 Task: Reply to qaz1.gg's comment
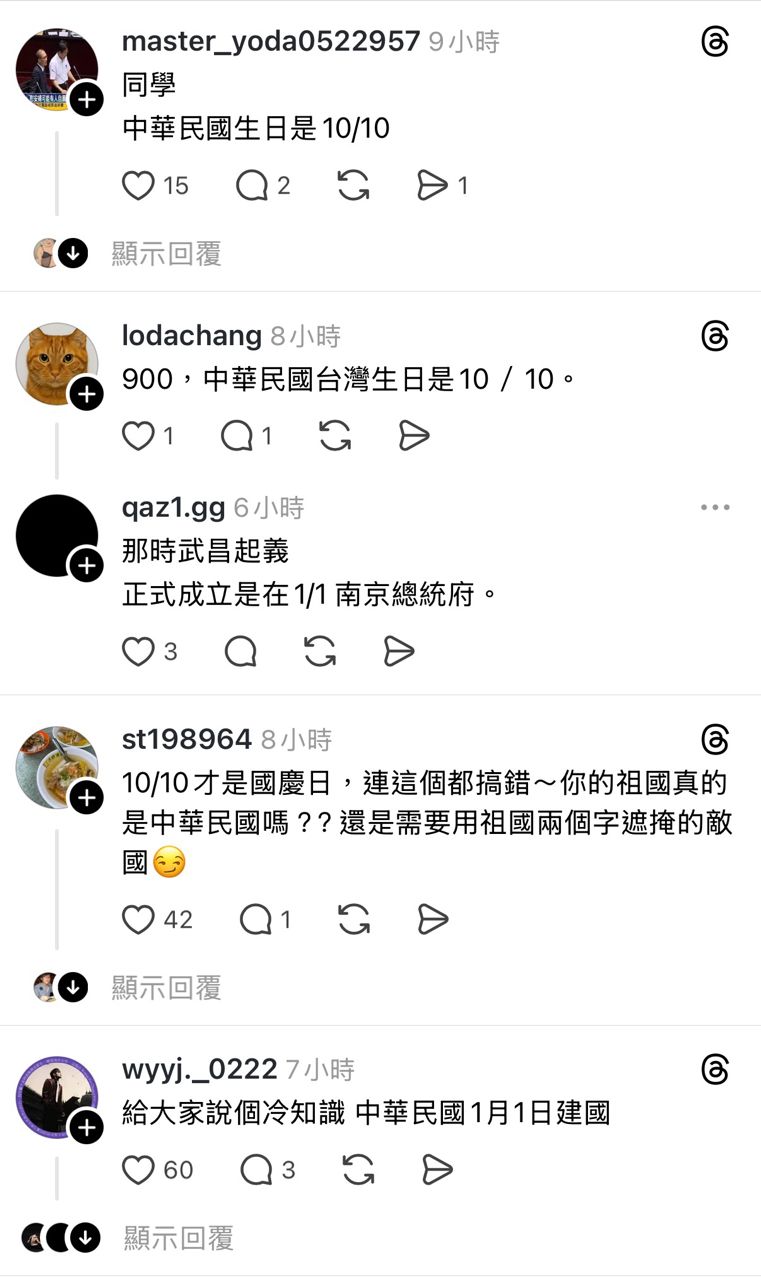pos(241,652)
